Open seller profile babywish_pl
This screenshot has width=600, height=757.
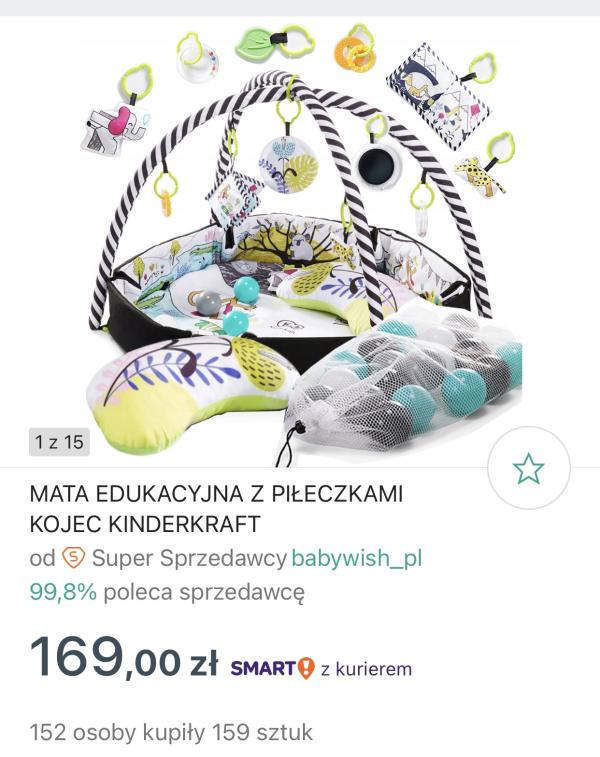[356, 558]
